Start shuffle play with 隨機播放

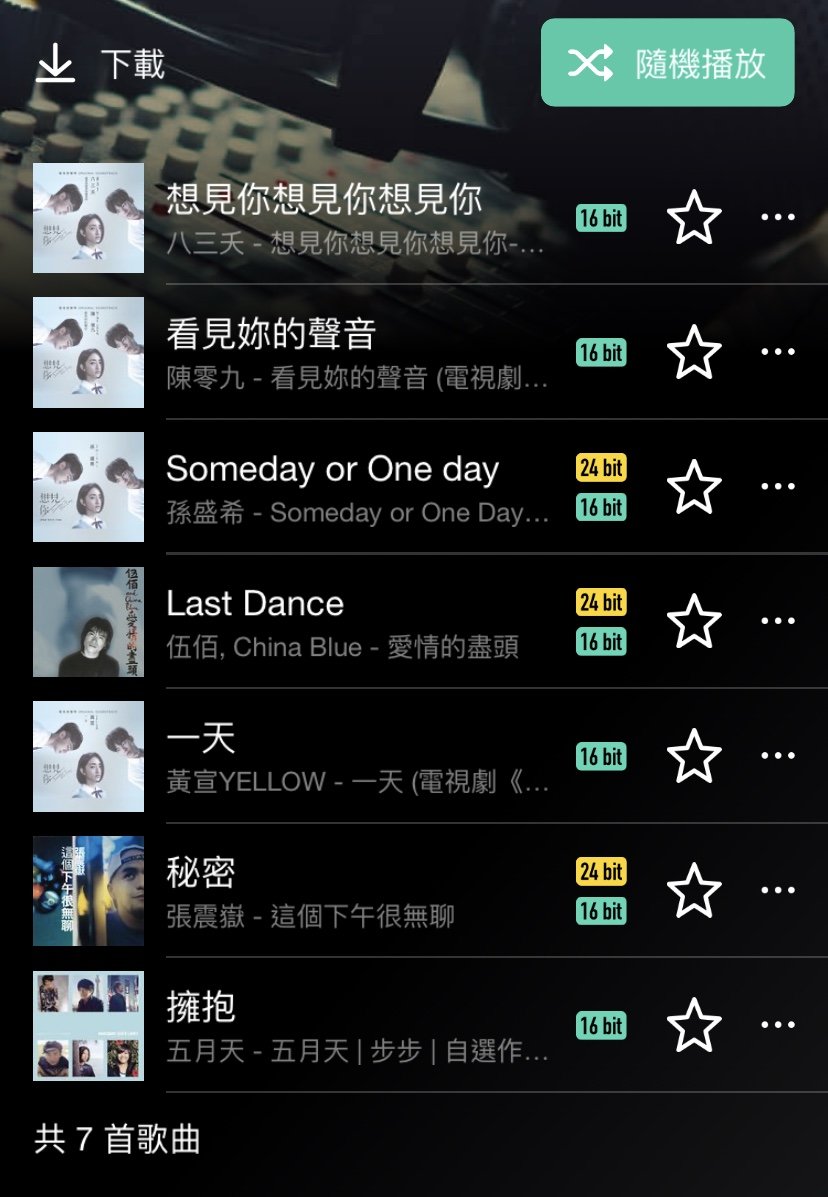[667, 63]
